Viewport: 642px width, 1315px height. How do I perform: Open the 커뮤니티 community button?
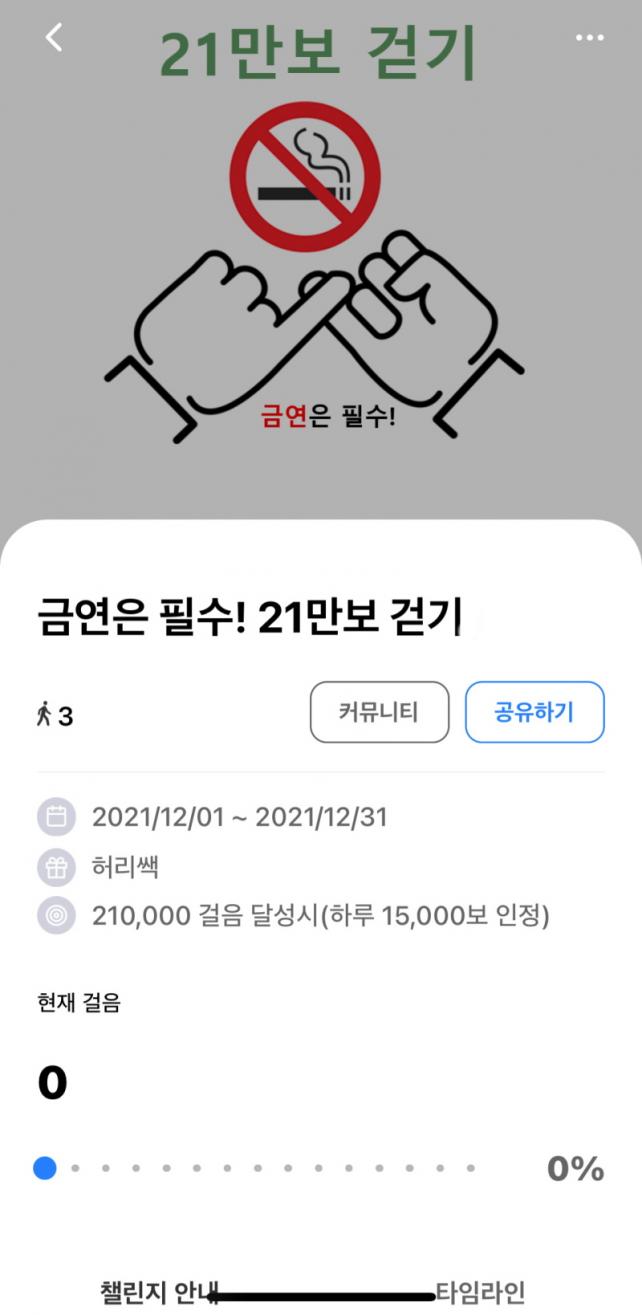(379, 712)
